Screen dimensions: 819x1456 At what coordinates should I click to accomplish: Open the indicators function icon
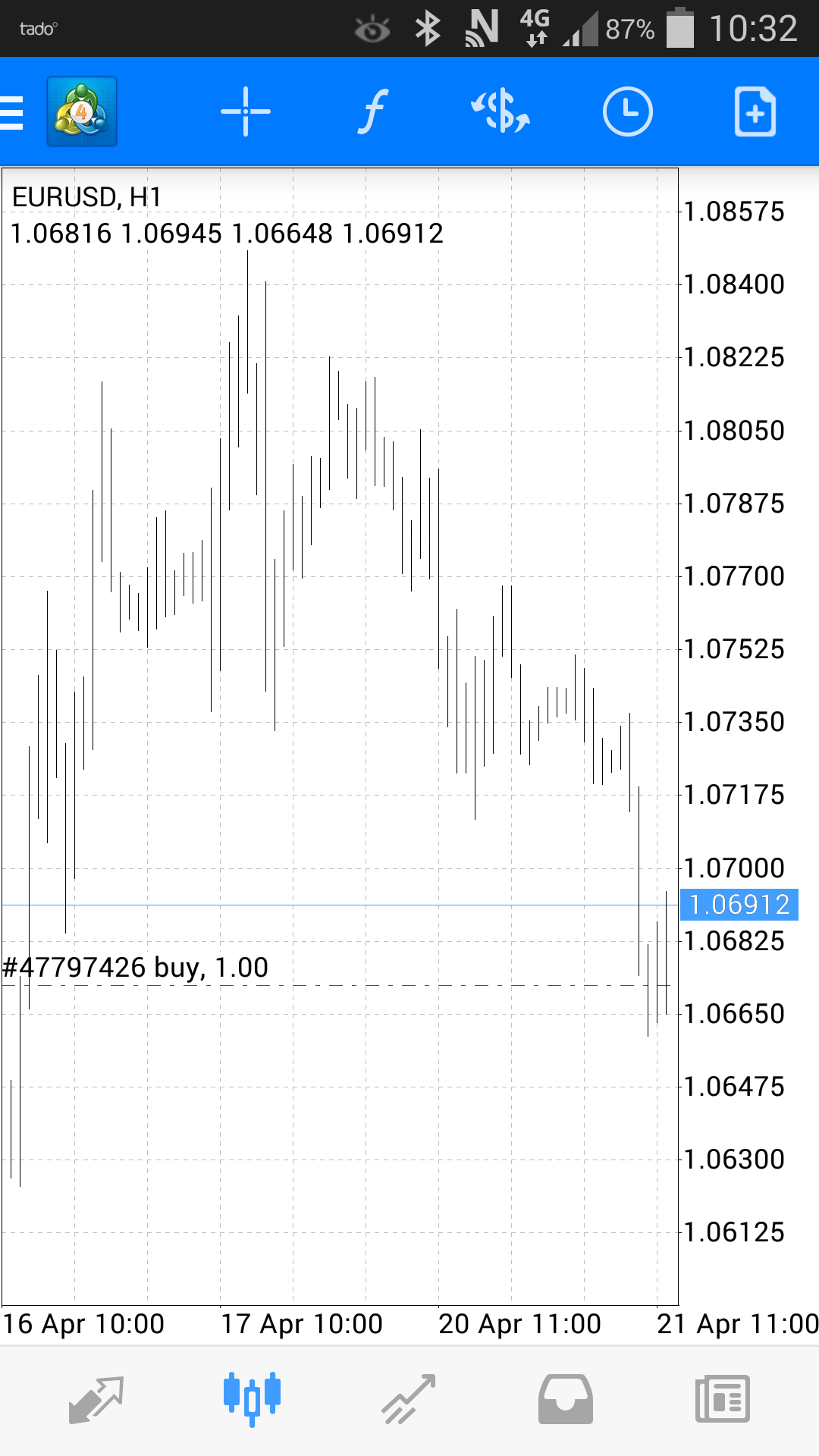click(x=372, y=112)
